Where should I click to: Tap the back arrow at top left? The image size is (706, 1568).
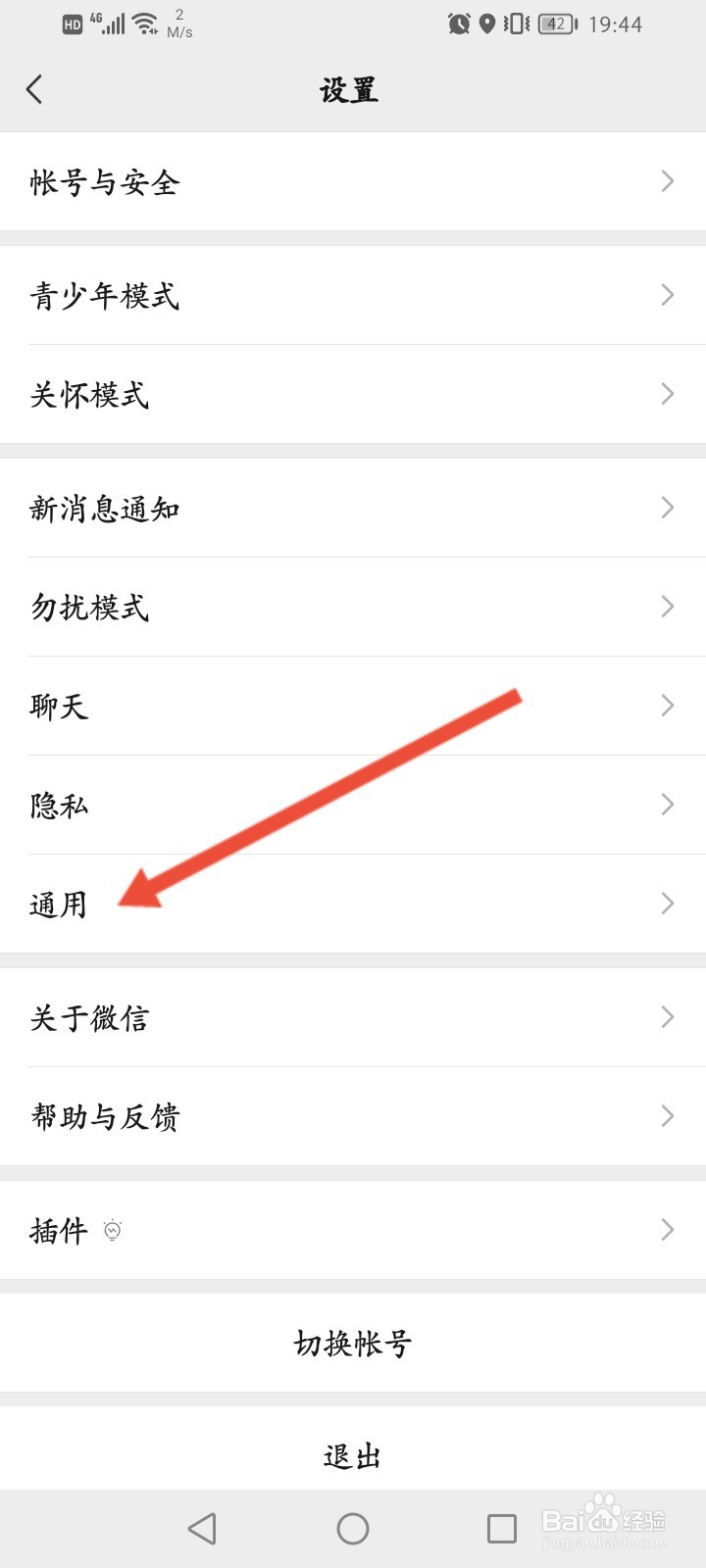35,88
